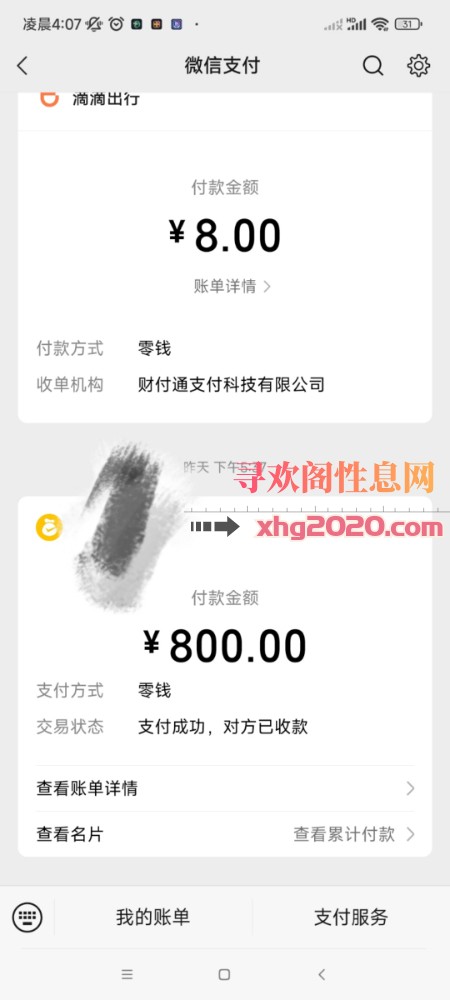Open 我的账单 menu
The width and height of the screenshot is (450, 1000).
point(153,918)
